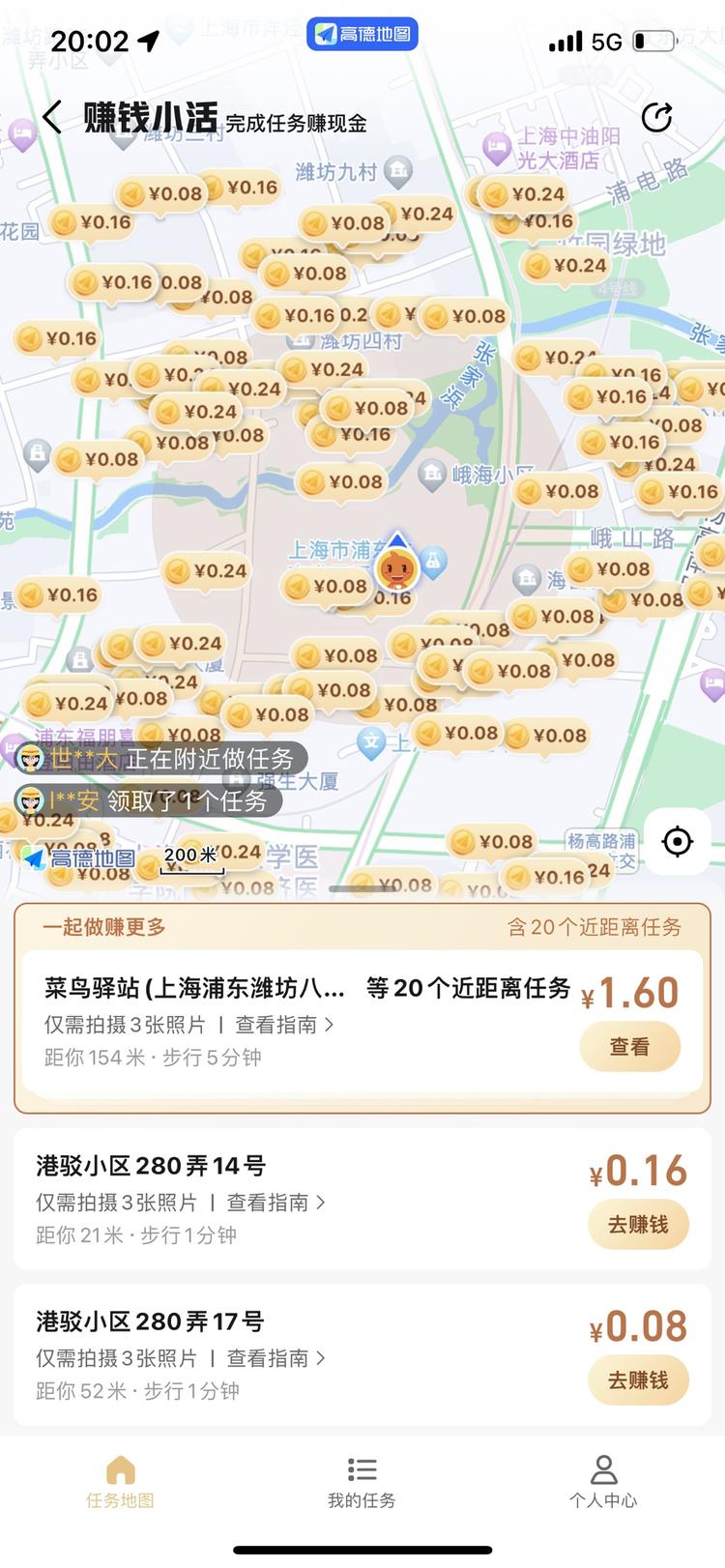The image size is (725, 1568).
Task: Tap 查看 on the 20-task bundle
Action: (629, 1046)
